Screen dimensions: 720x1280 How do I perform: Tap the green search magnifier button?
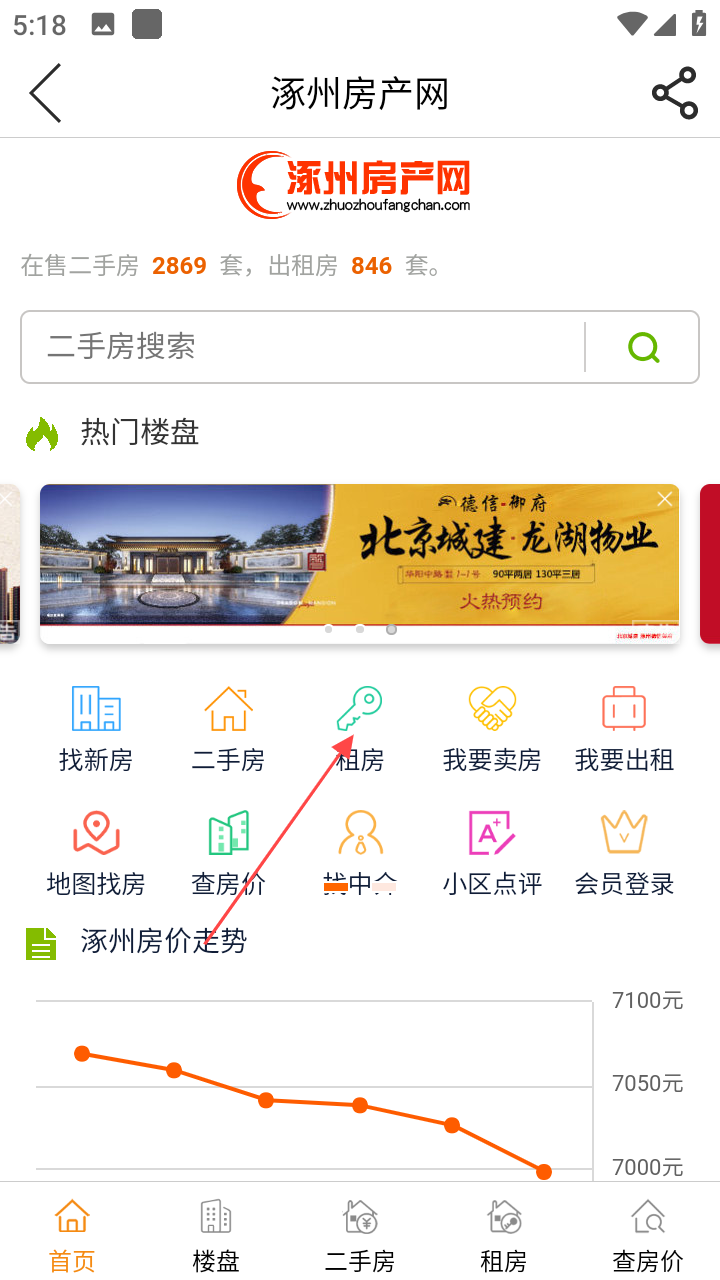pyautogui.click(x=643, y=347)
